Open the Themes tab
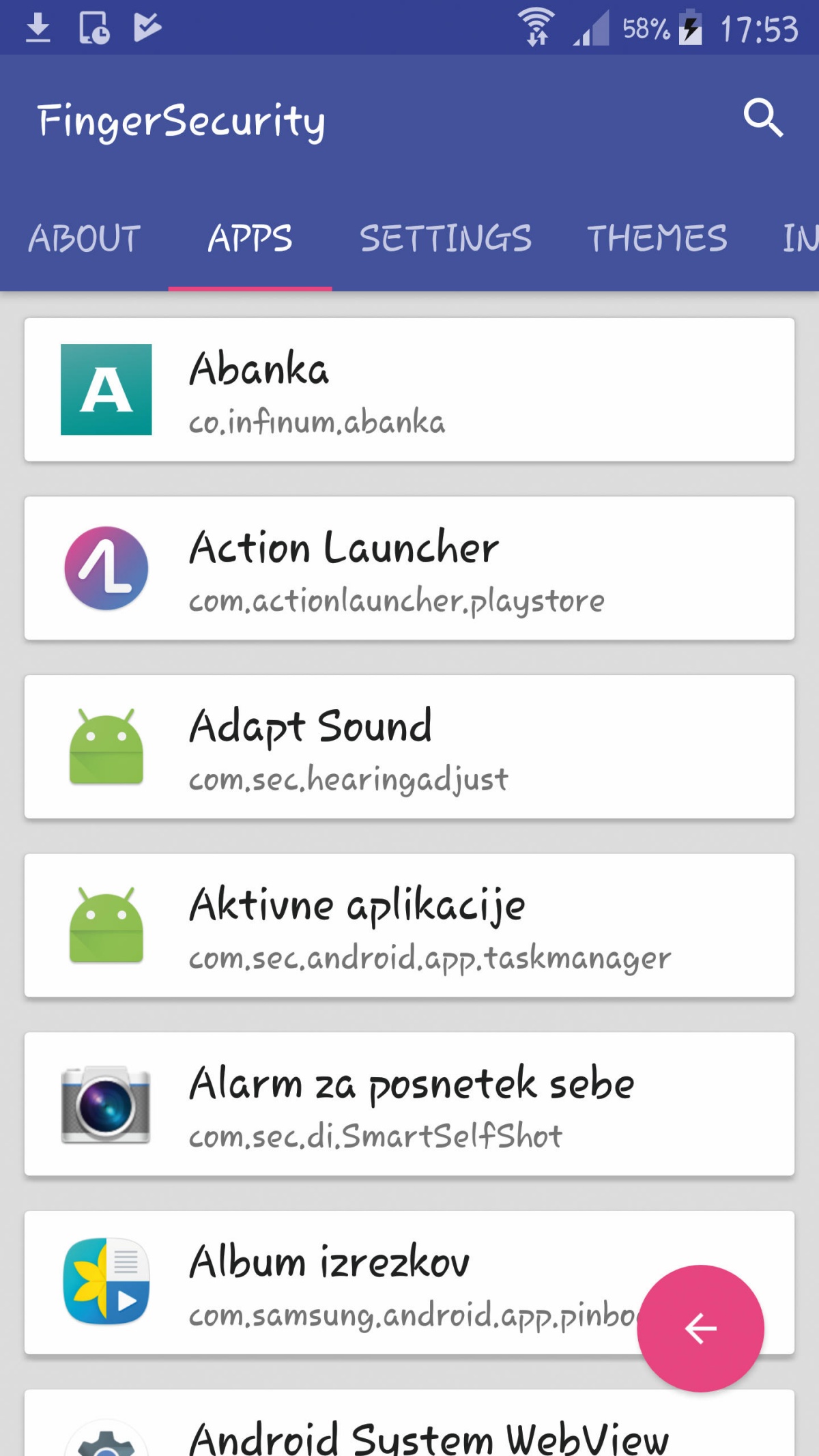Viewport: 819px width, 1456px height. click(657, 239)
